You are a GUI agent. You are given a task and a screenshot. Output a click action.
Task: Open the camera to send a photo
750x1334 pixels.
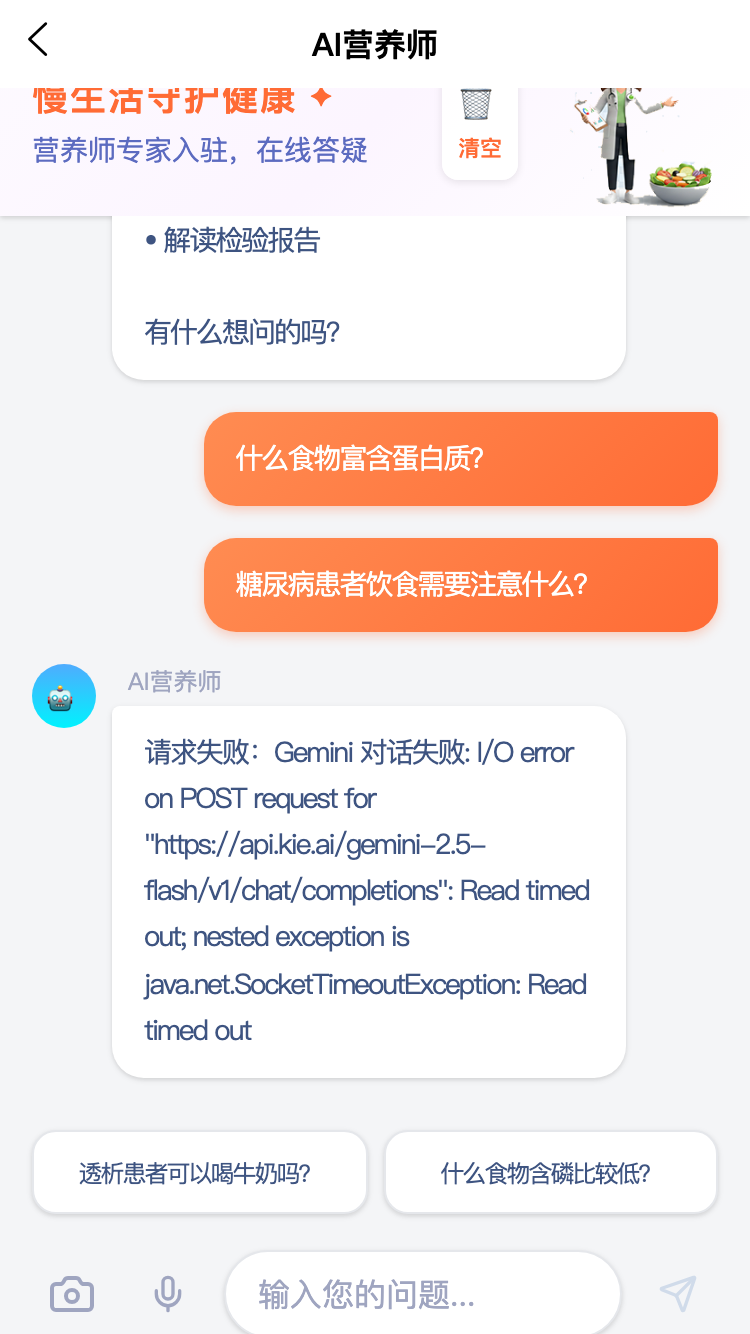point(72,1294)
